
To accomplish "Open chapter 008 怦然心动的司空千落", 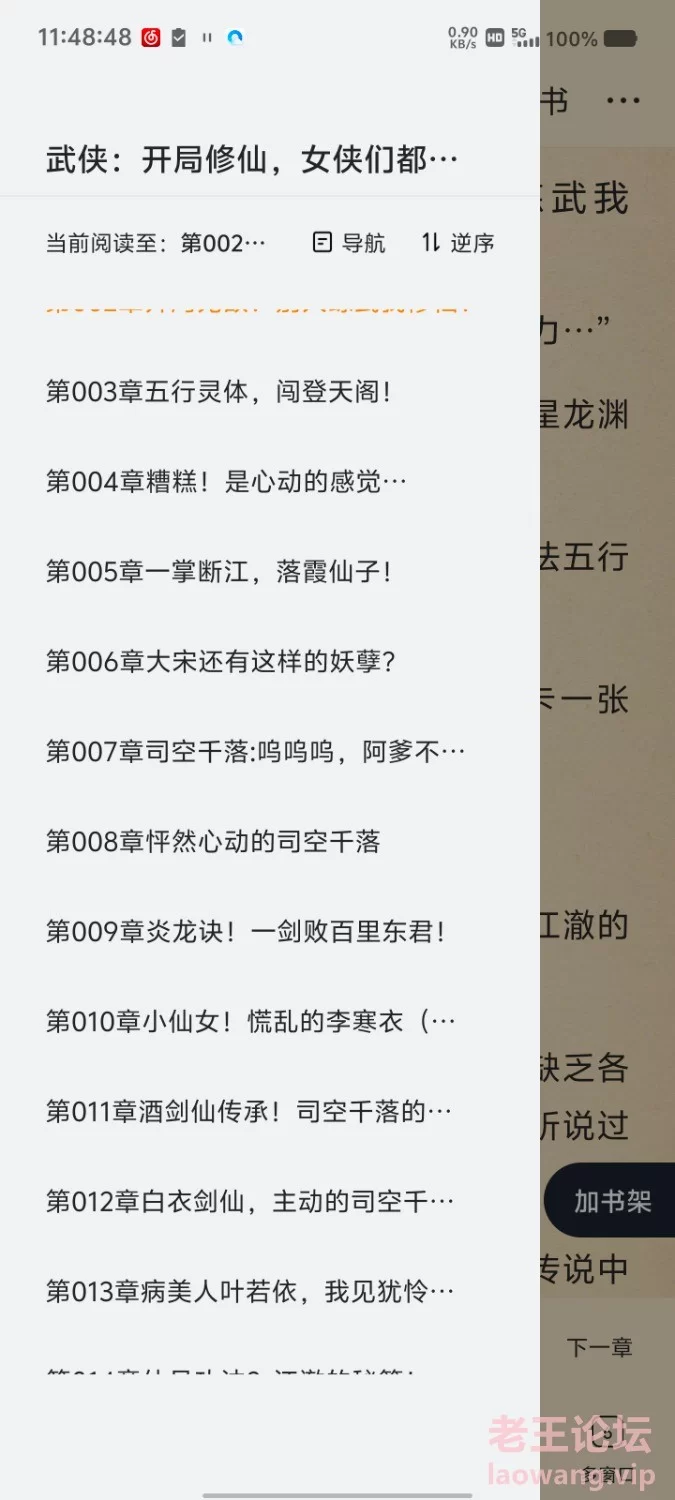I will pos(270,842).
